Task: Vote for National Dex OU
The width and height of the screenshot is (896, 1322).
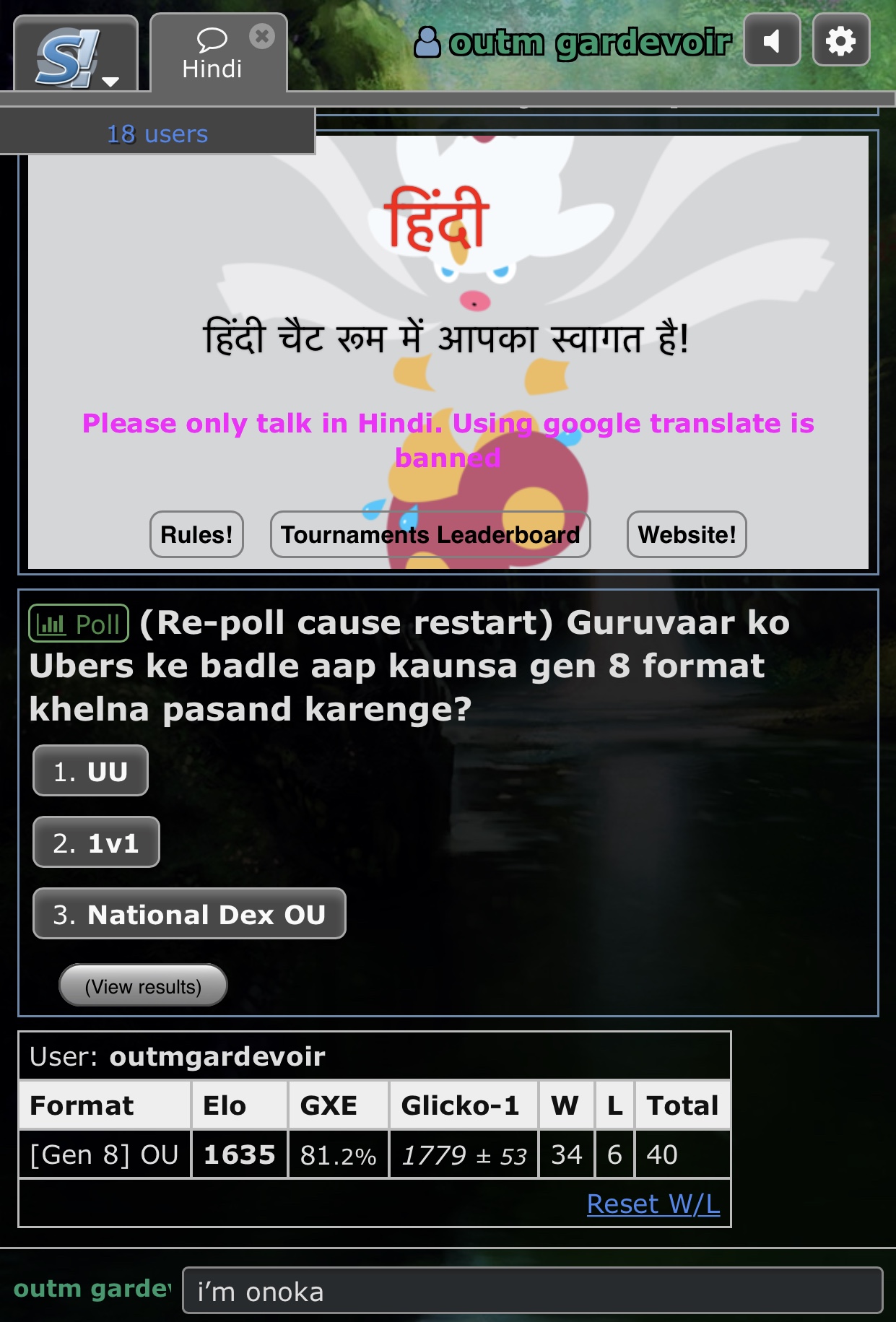Action: click(189, 914)
